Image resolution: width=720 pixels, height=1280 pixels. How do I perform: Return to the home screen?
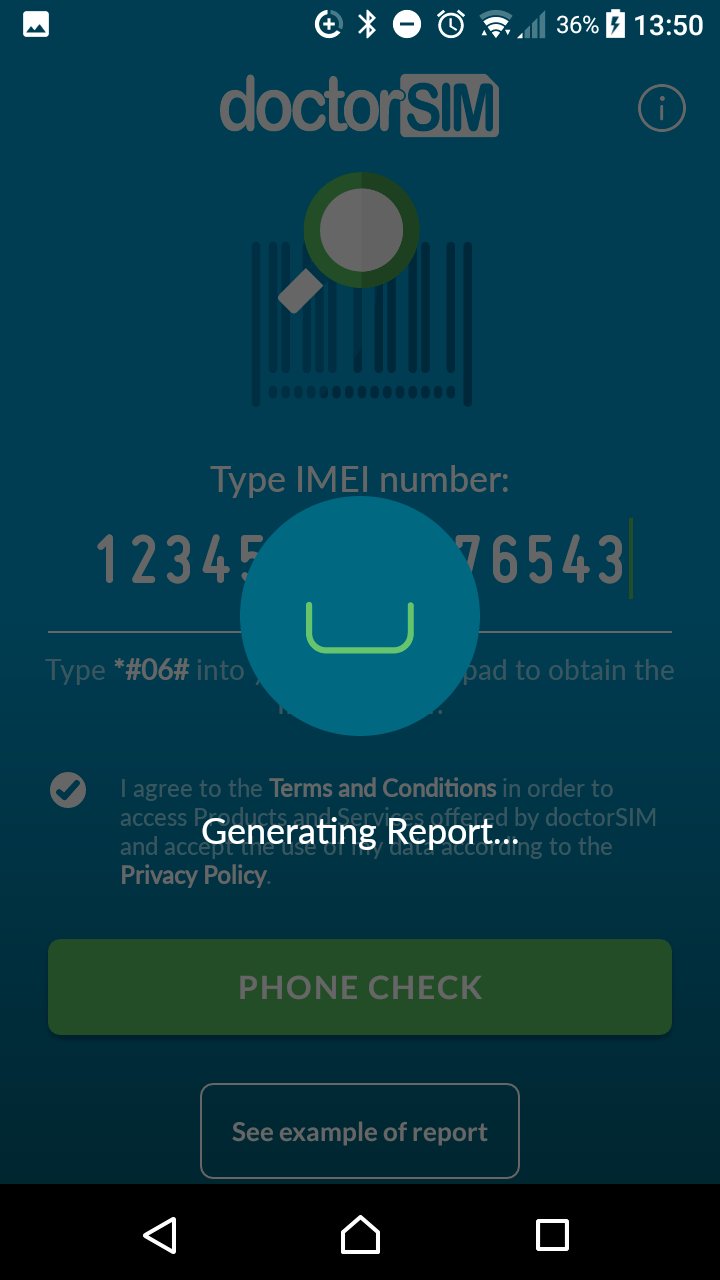click(x=360, y=1235)
